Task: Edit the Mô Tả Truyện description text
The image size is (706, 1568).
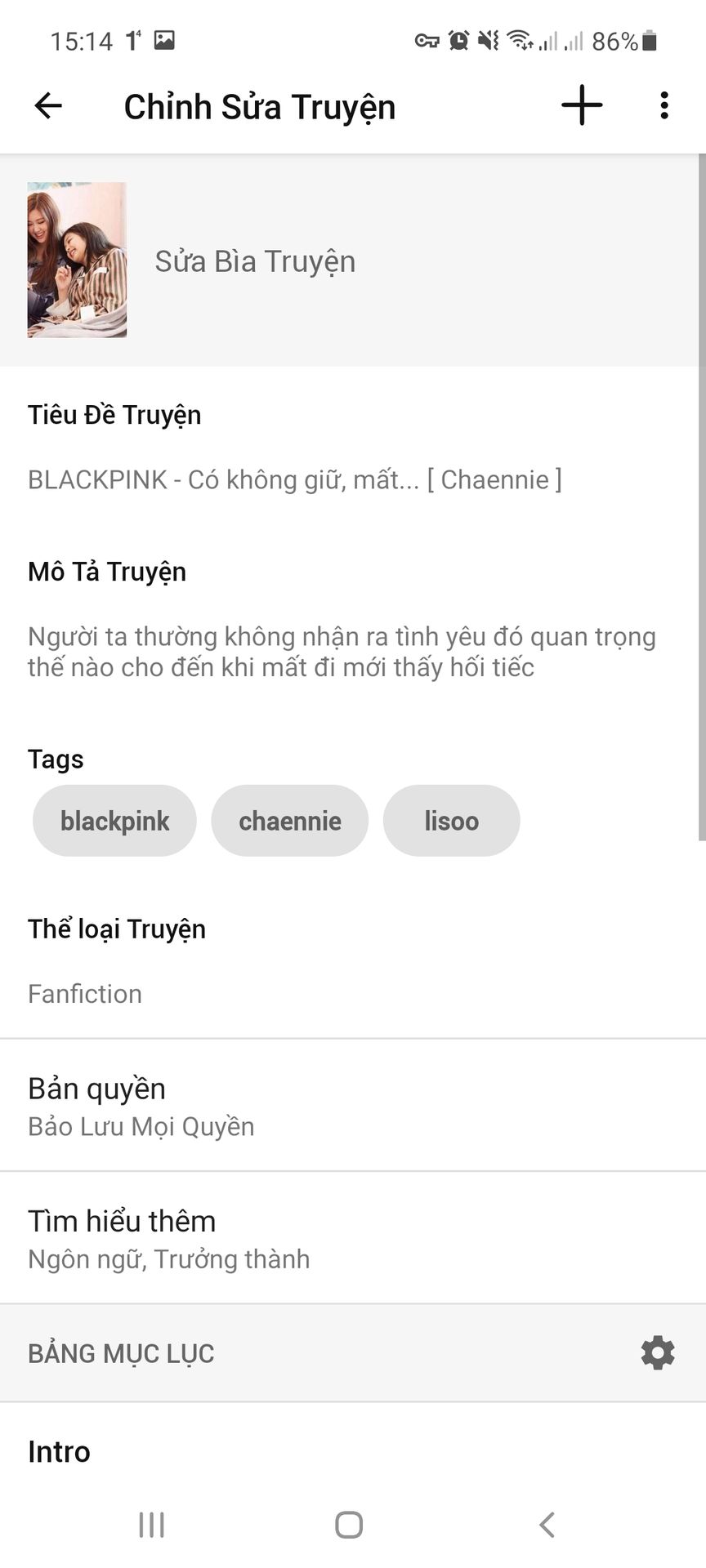Action: tap(342, 652)
